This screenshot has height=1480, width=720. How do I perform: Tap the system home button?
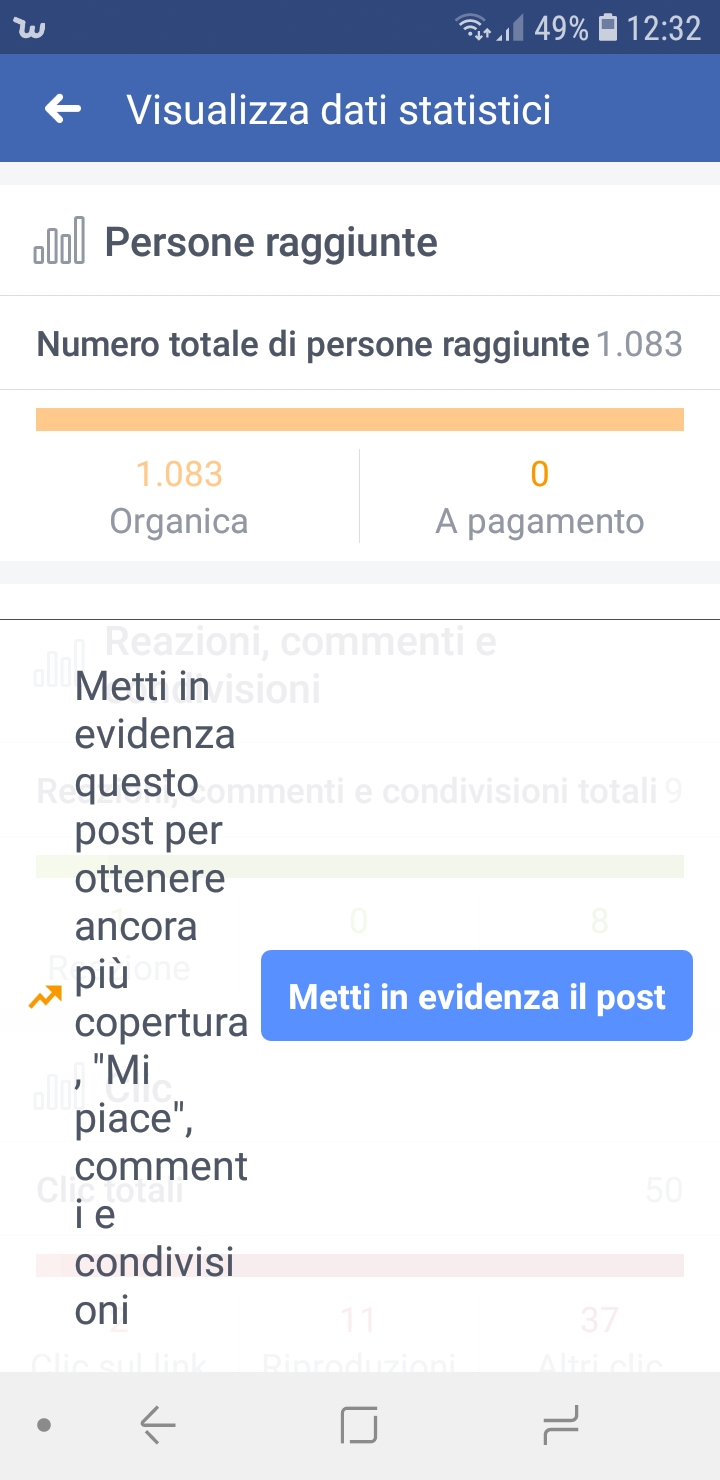pyautogui.click(x=359, y=1425)
